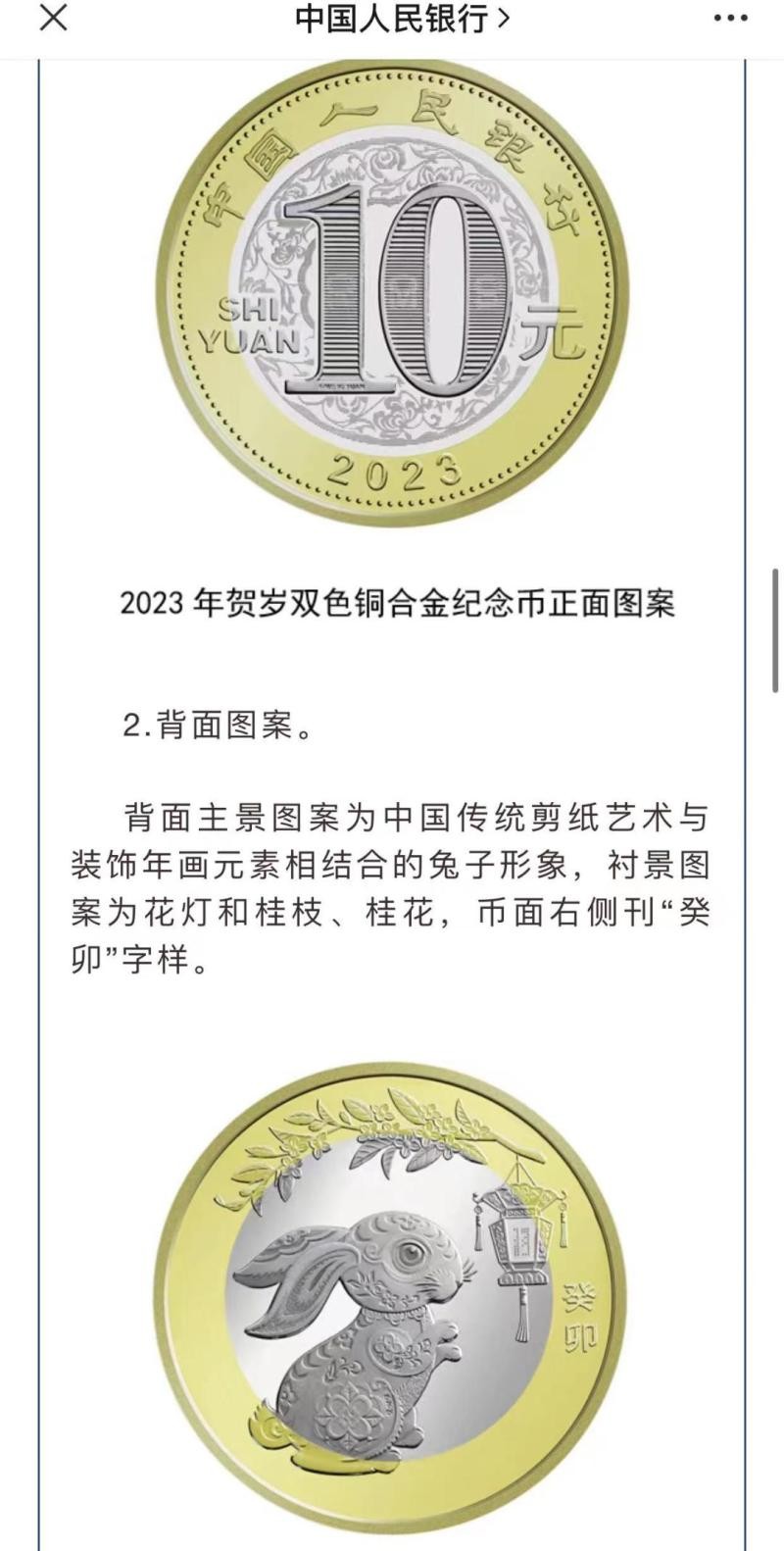Viewport: 784px width, 1551px height.
Task: View the rabbit coin back image
Action: click(391, 1304)
